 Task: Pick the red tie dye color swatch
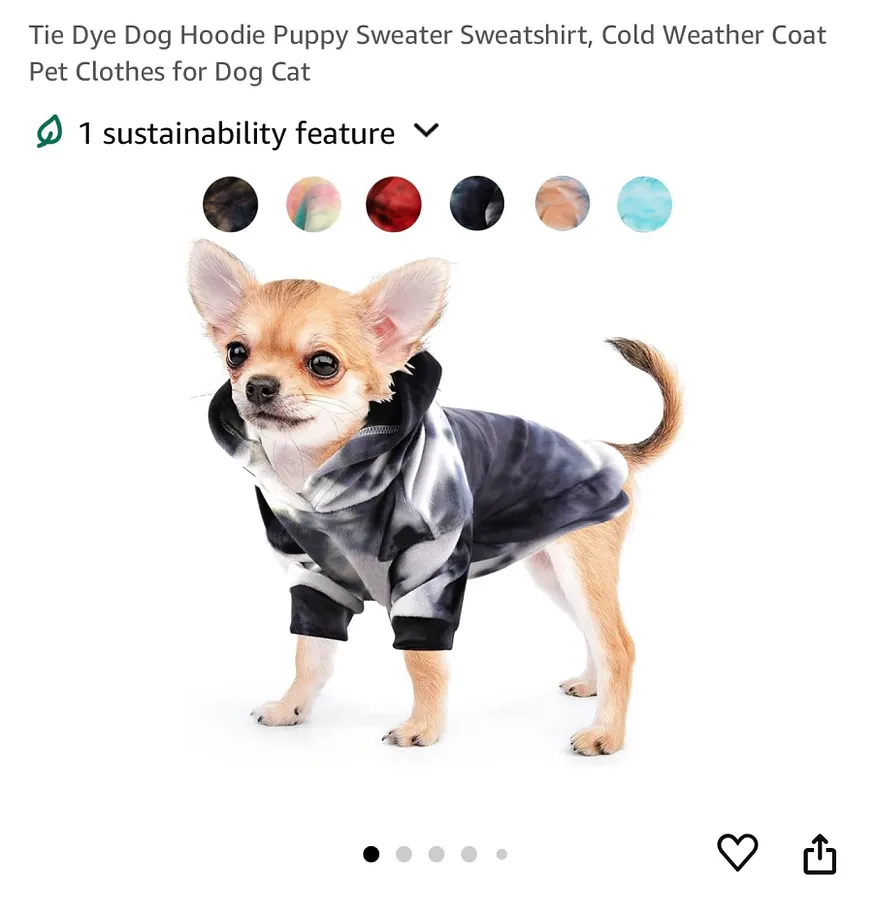click(394, 204)
